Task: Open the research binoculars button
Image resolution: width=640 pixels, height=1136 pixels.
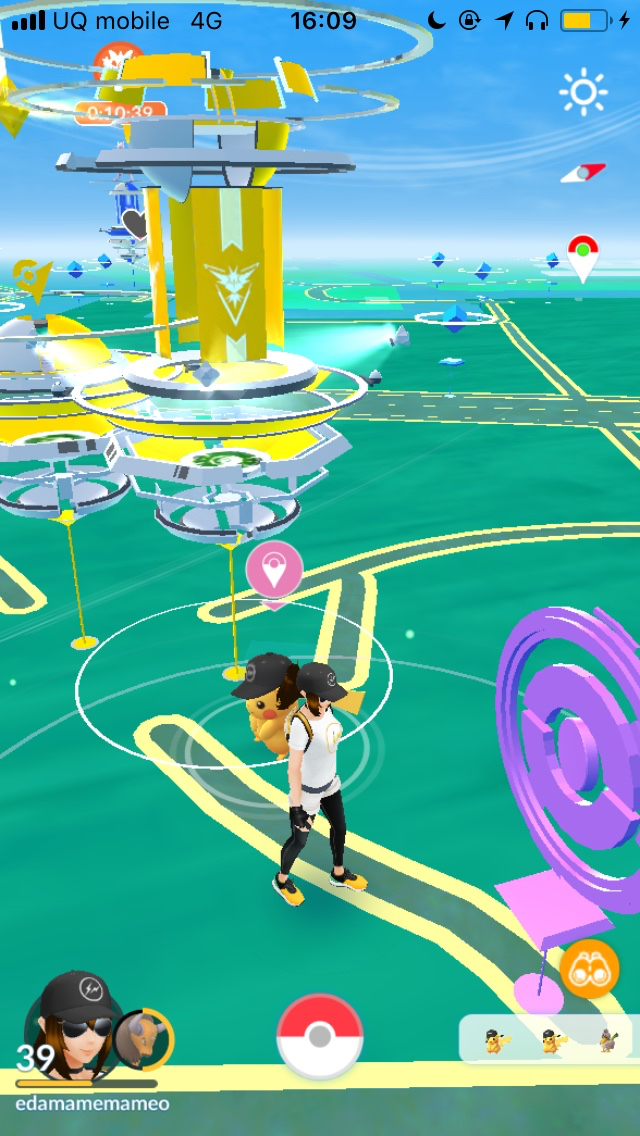Action: coord(589,968)
